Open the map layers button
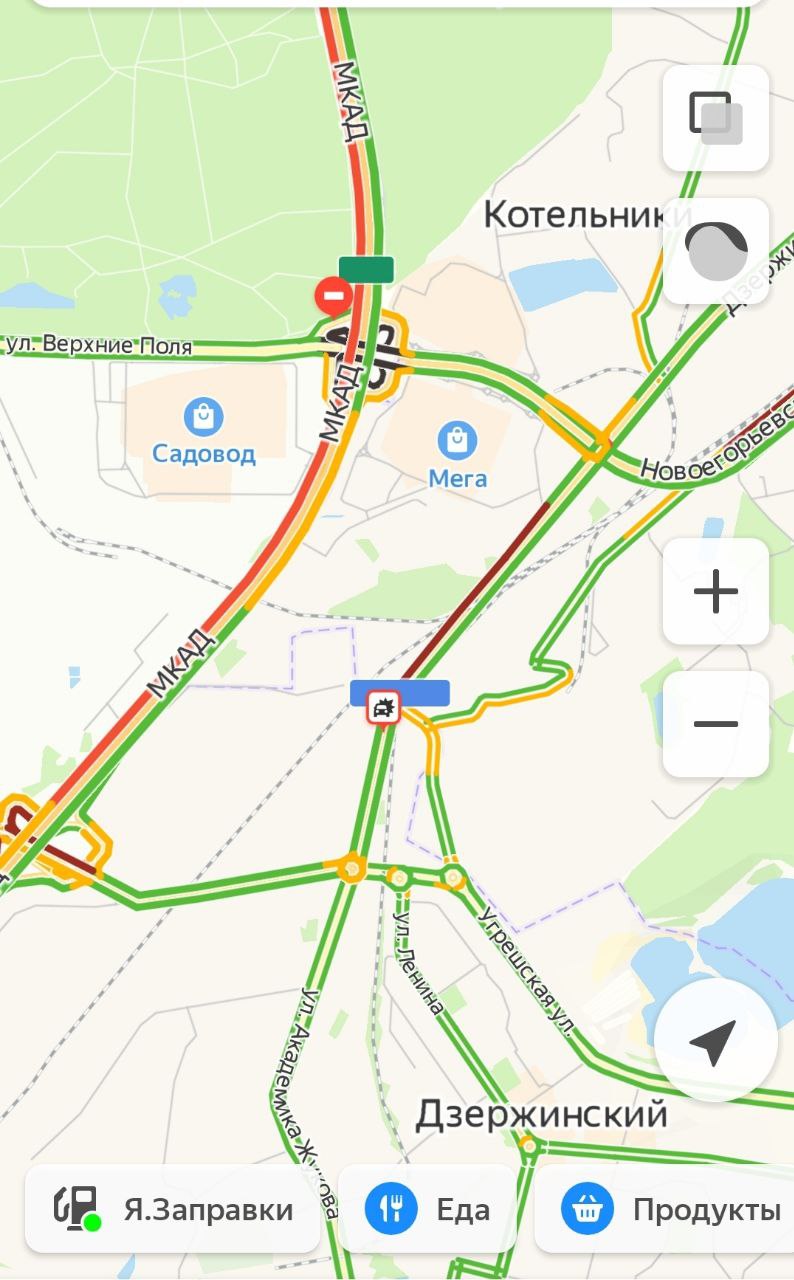This screenshot has width=794, height=1280. point(716,118)
